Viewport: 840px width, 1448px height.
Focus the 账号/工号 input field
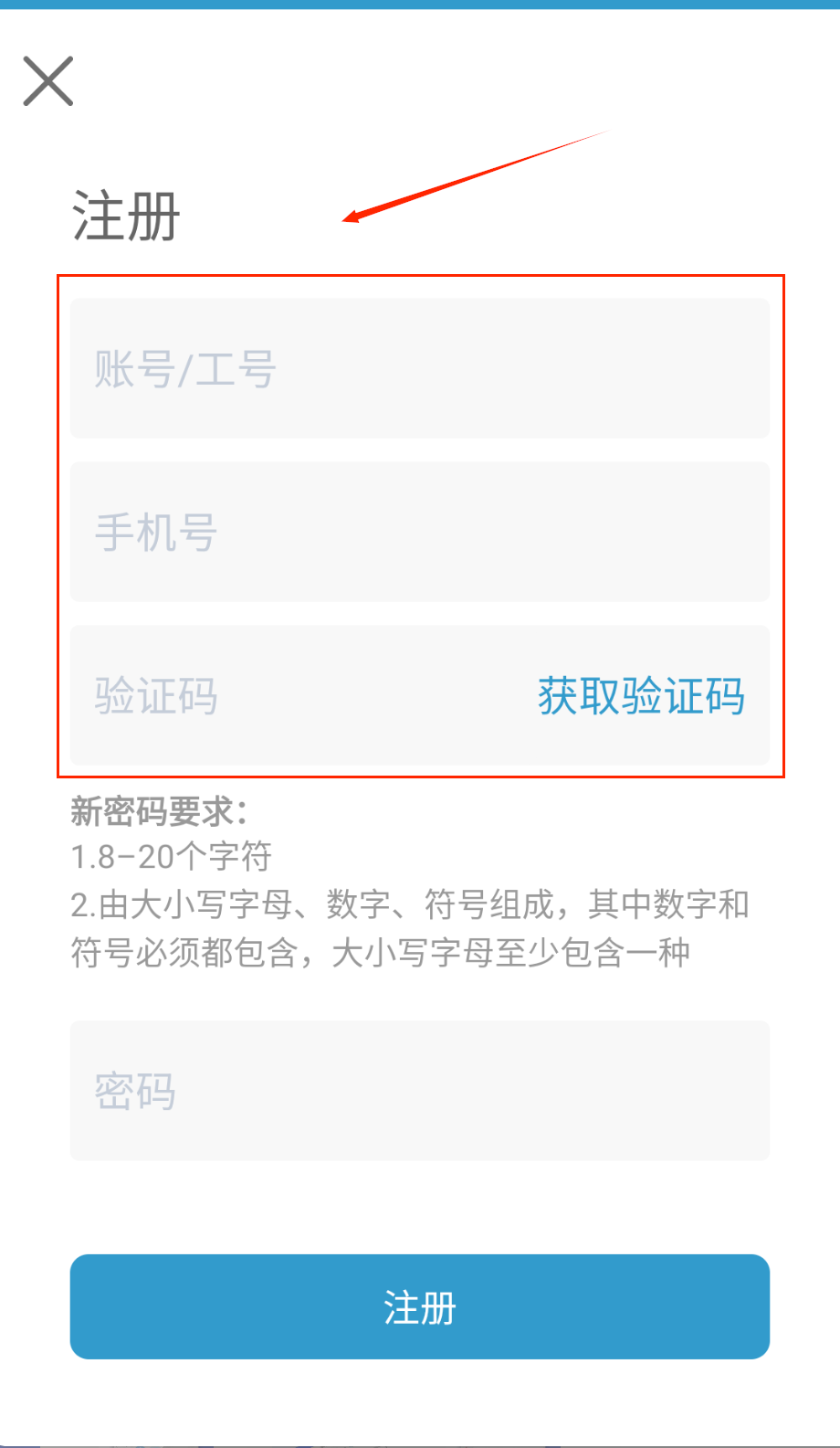pos(420,369)
